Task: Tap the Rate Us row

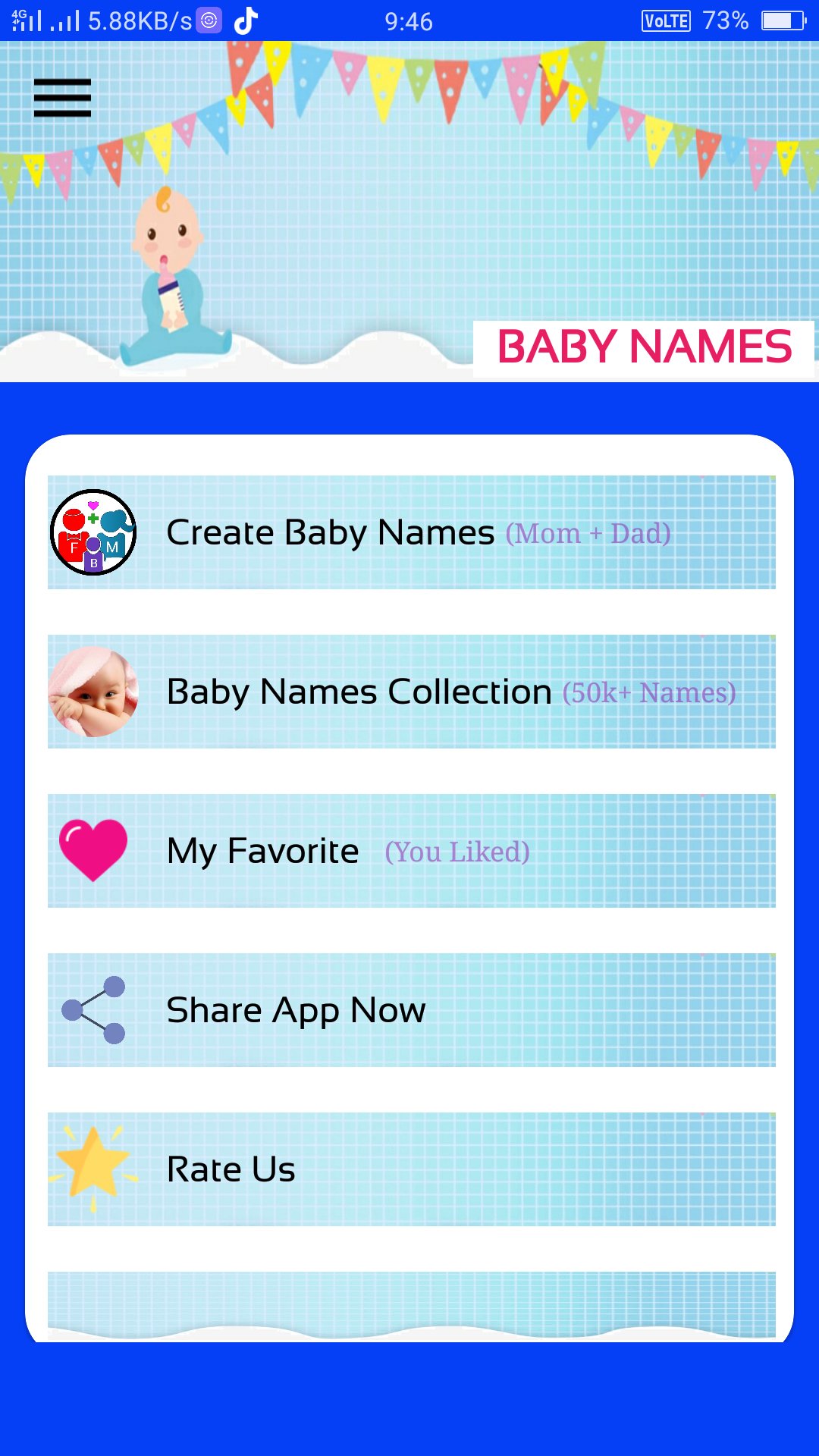Action: click(x=411, y=1169)
